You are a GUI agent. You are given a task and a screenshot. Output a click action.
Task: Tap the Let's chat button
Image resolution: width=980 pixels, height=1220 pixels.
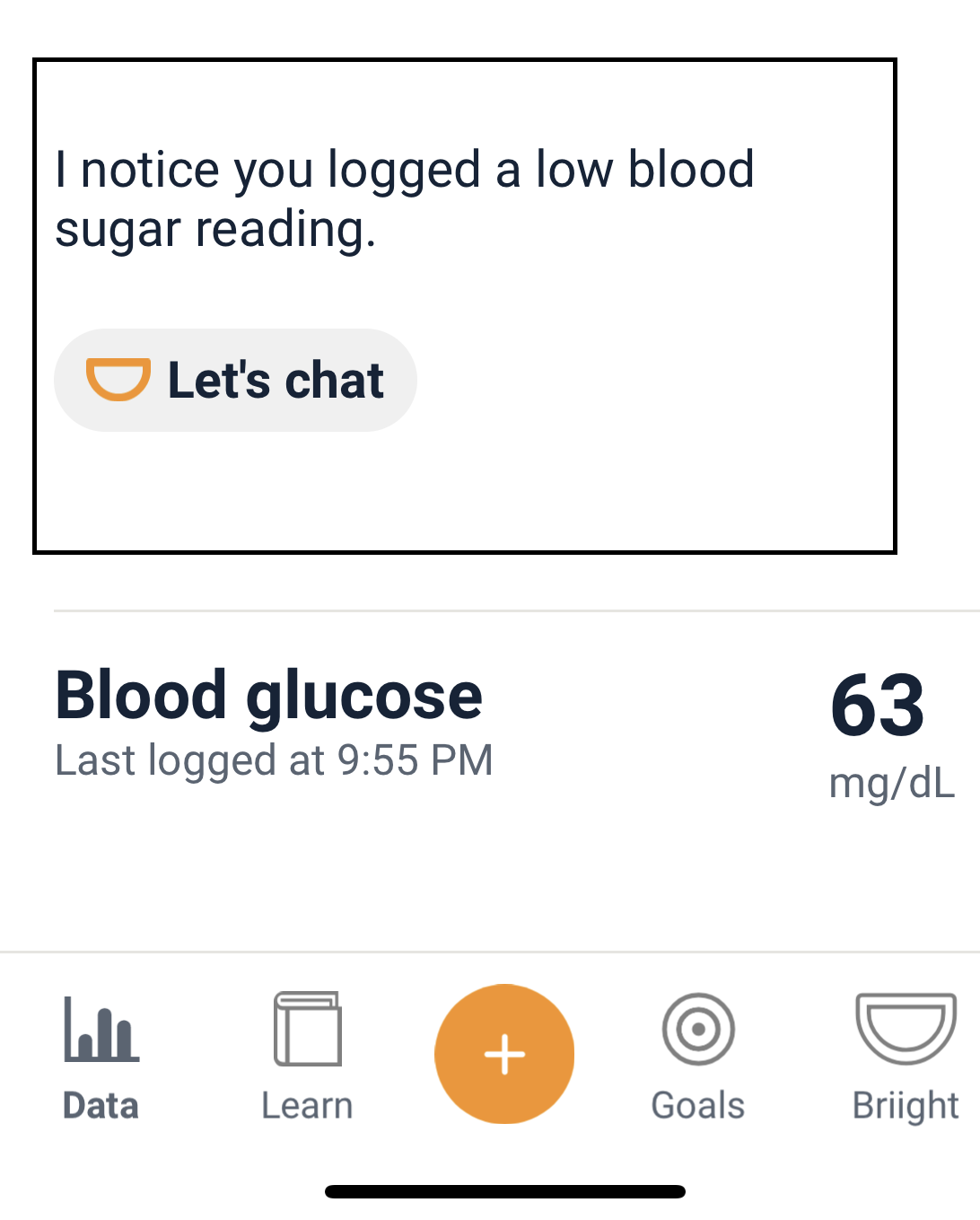(235, 380)
